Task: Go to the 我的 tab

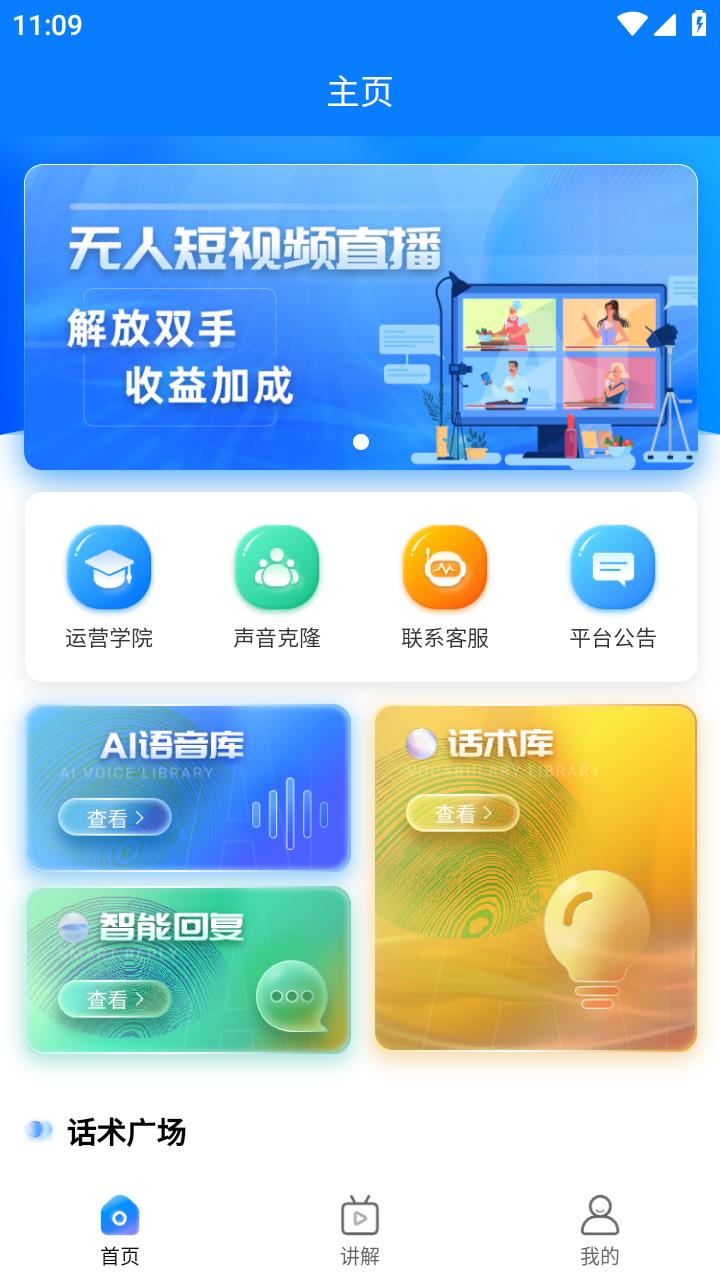Action: (600, 1229)
